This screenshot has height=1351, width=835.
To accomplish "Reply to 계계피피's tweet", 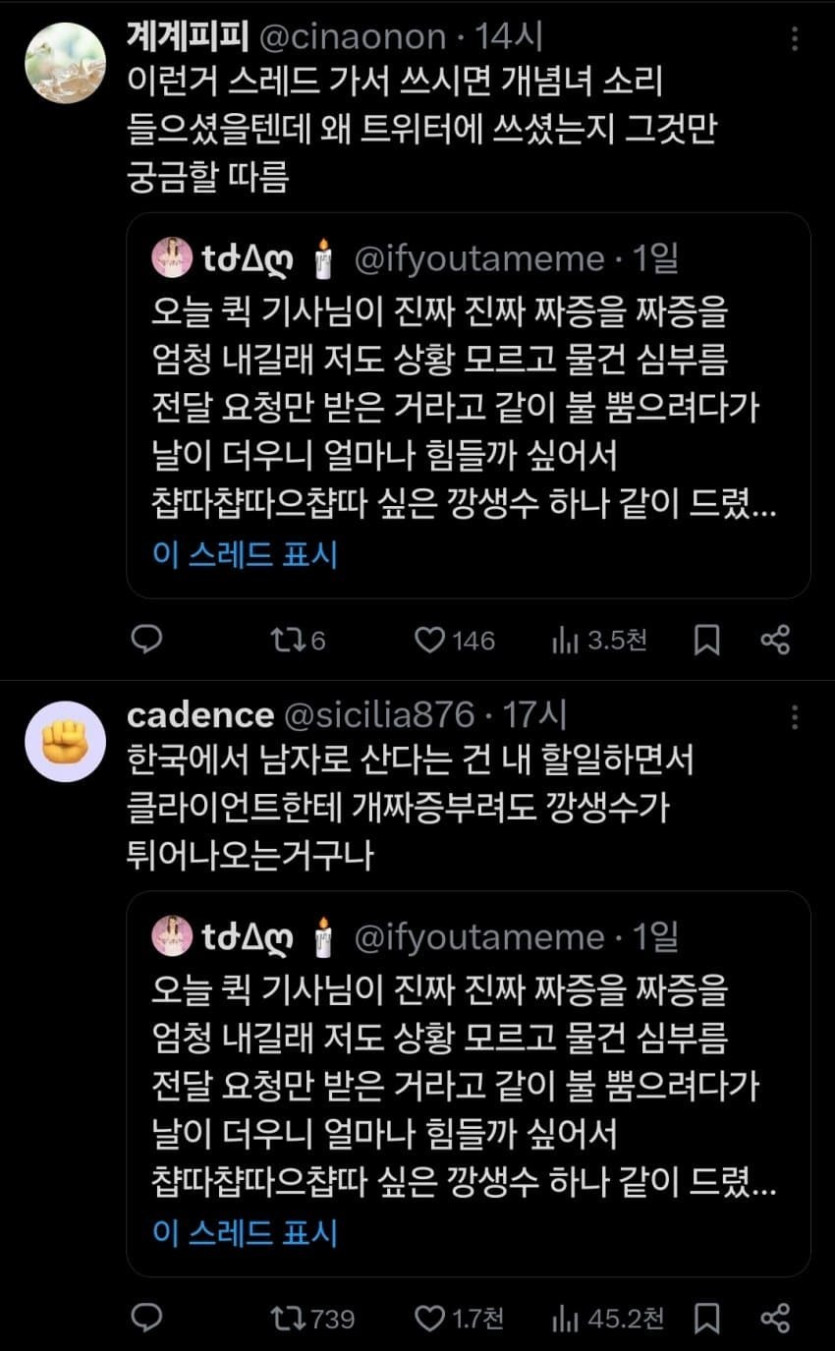I will click(147, 640).
